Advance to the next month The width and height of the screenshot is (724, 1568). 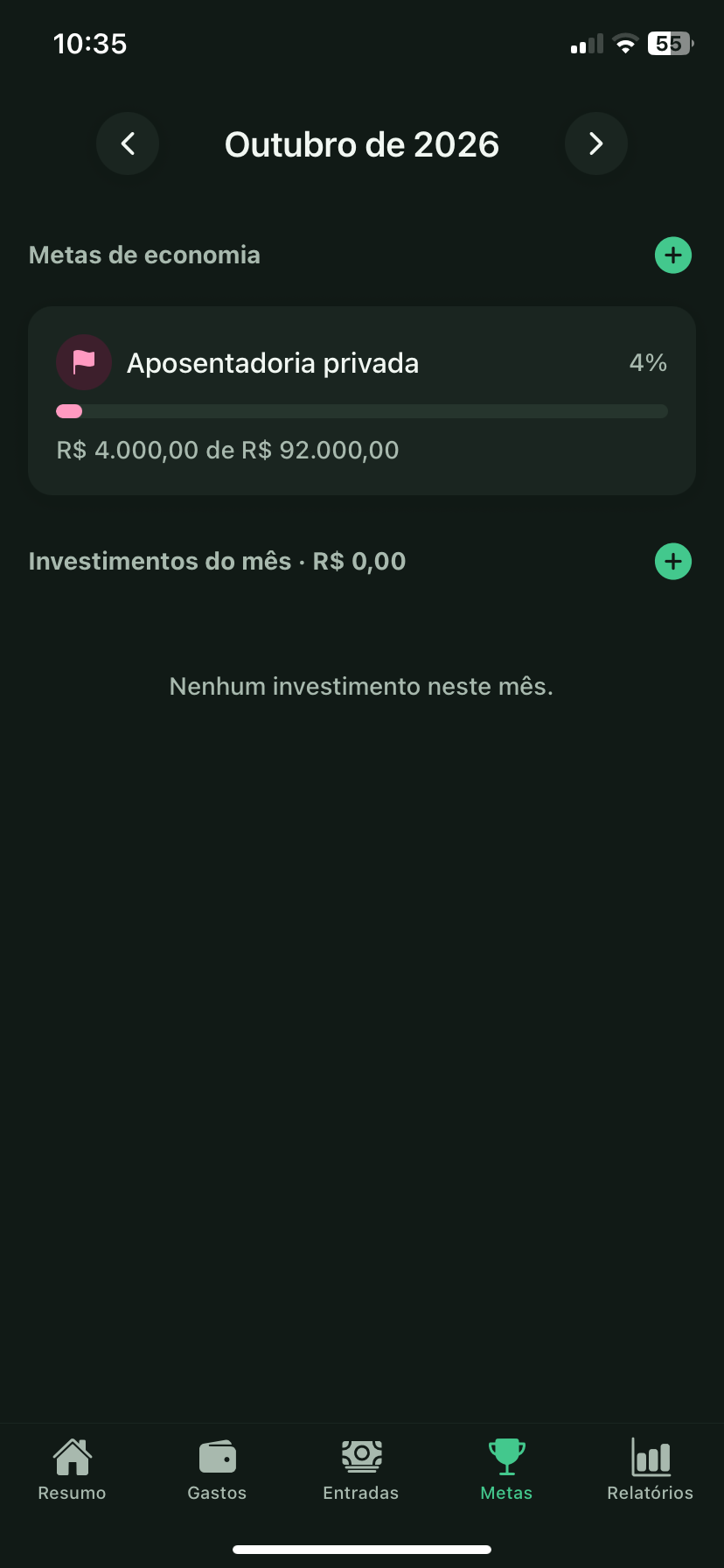[596, 143]
